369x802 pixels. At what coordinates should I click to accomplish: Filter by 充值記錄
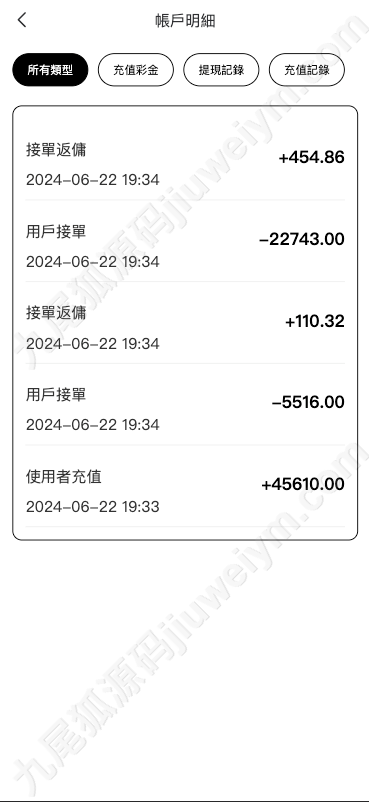point(307,70)
